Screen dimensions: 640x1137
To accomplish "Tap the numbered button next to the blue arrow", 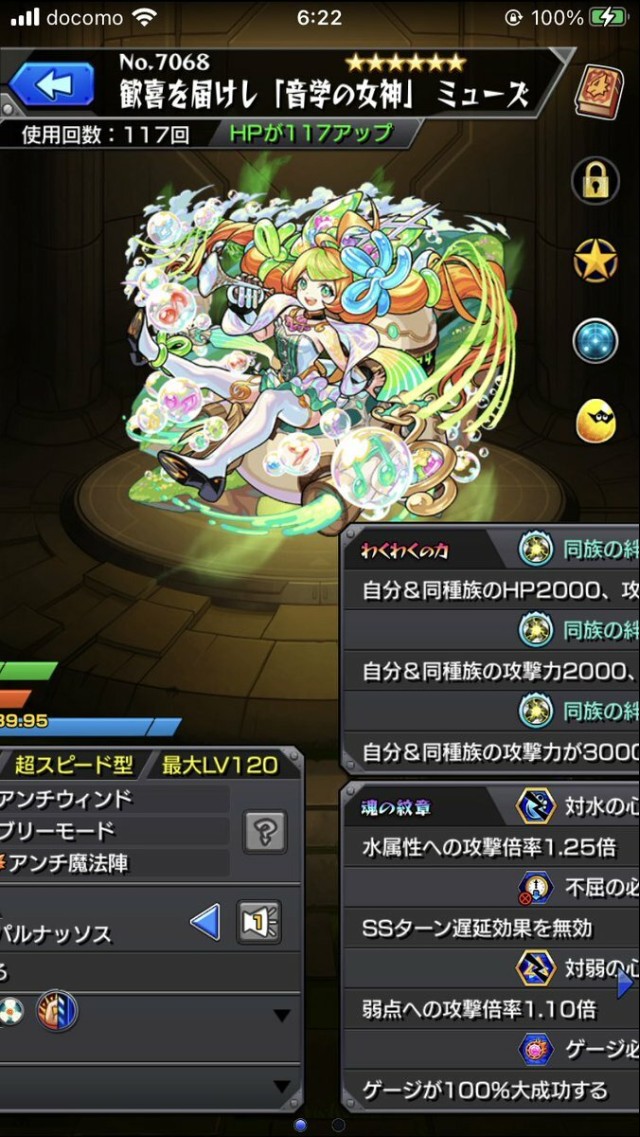I will coord(258,922).
